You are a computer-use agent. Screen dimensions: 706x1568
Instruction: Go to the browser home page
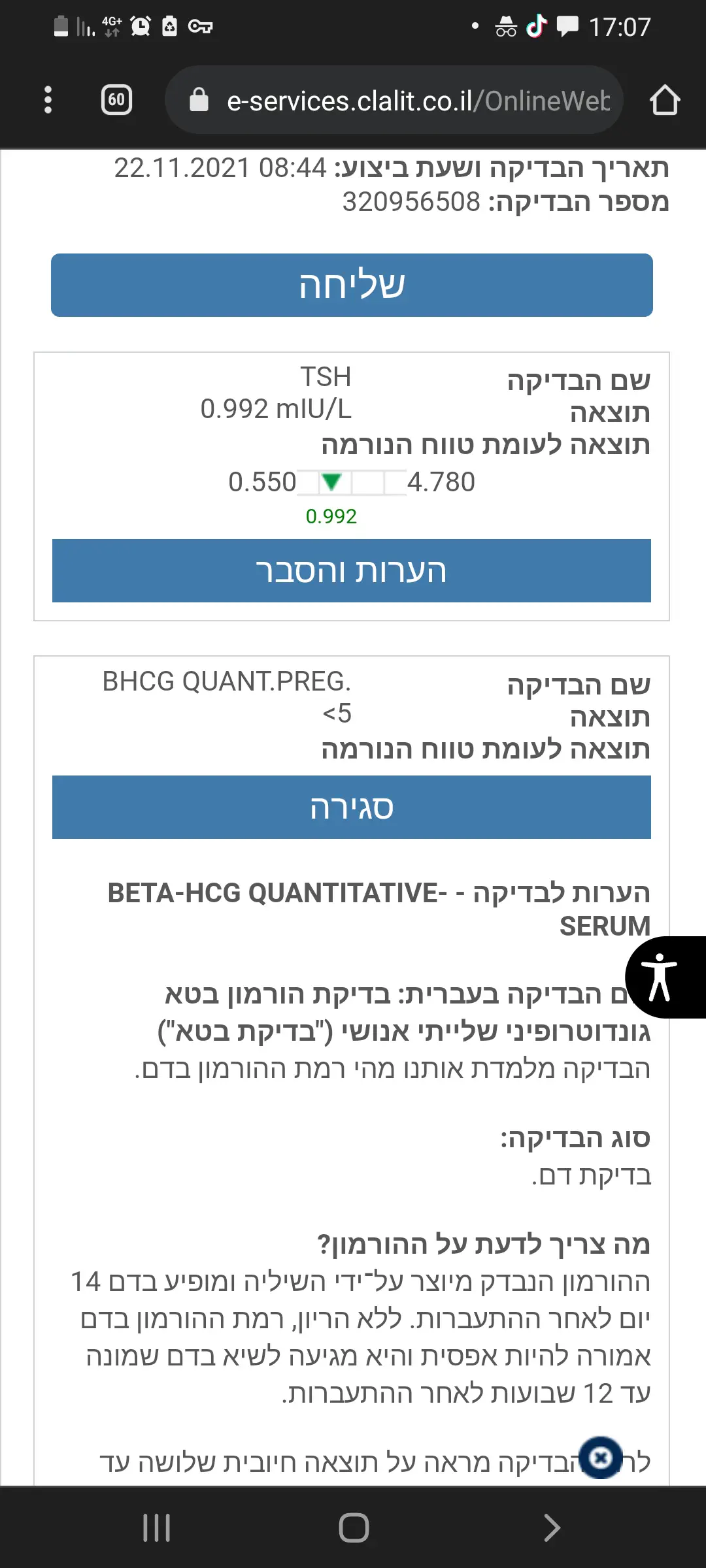click(664, 100)
